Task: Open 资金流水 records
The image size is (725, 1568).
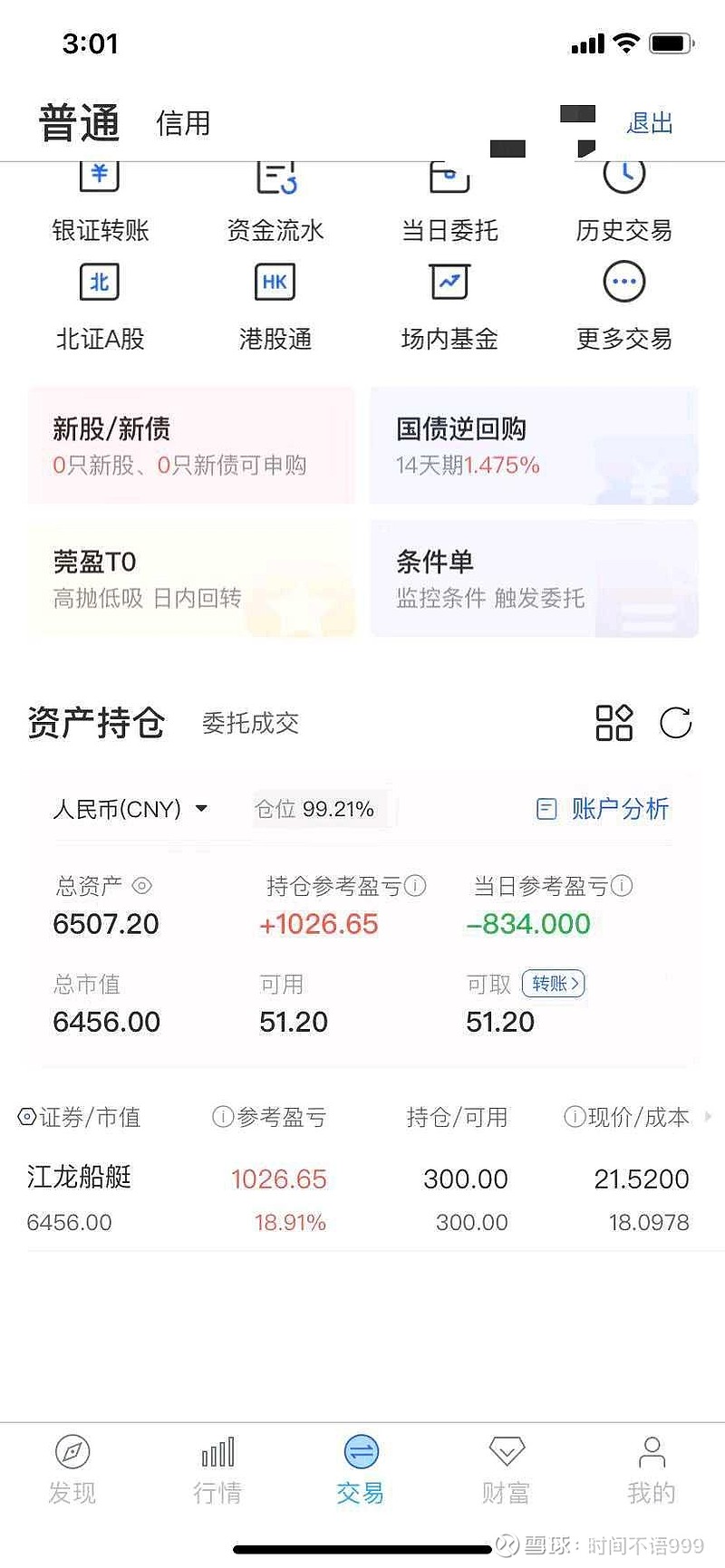Action: (275, 204)
